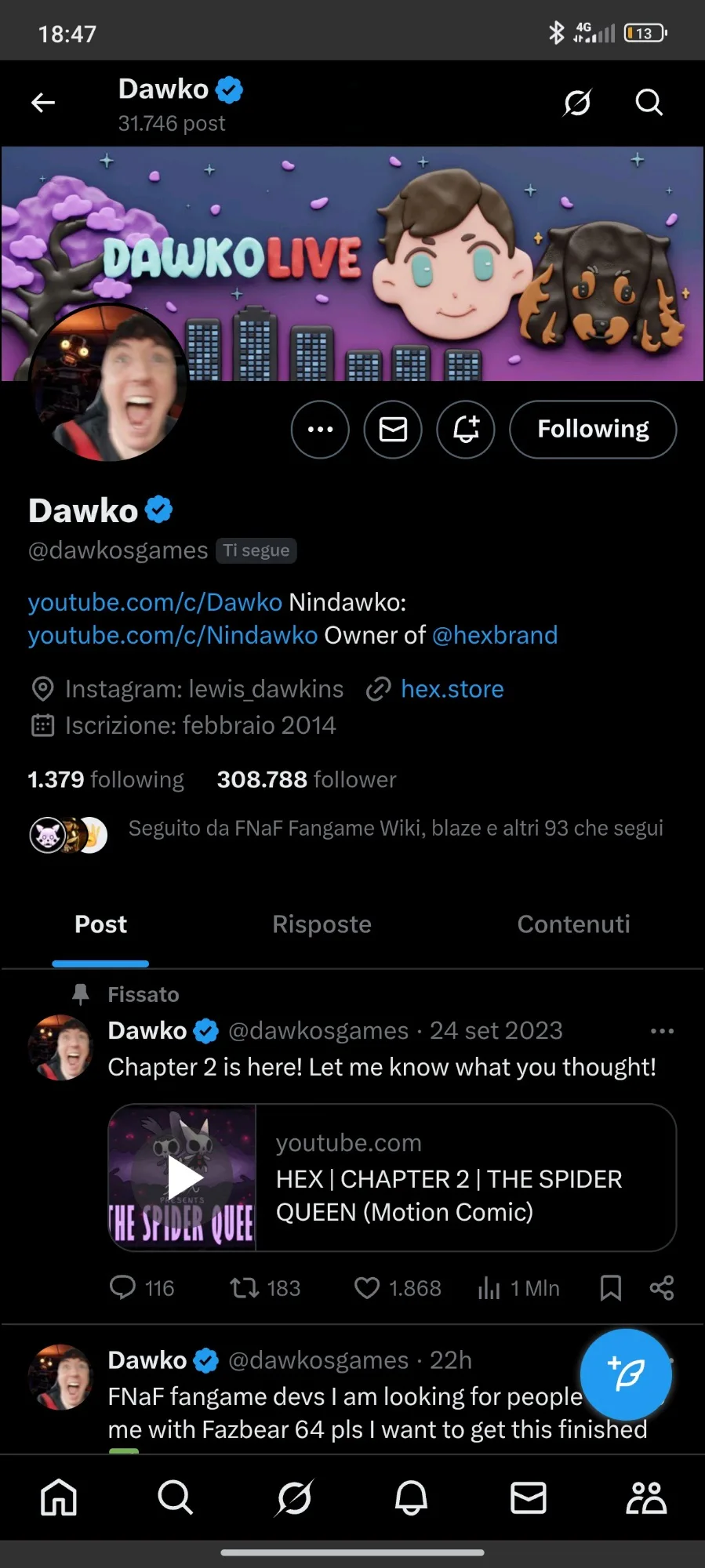Bookmark the pinned Chapter 2 post

click(611, 1288)
